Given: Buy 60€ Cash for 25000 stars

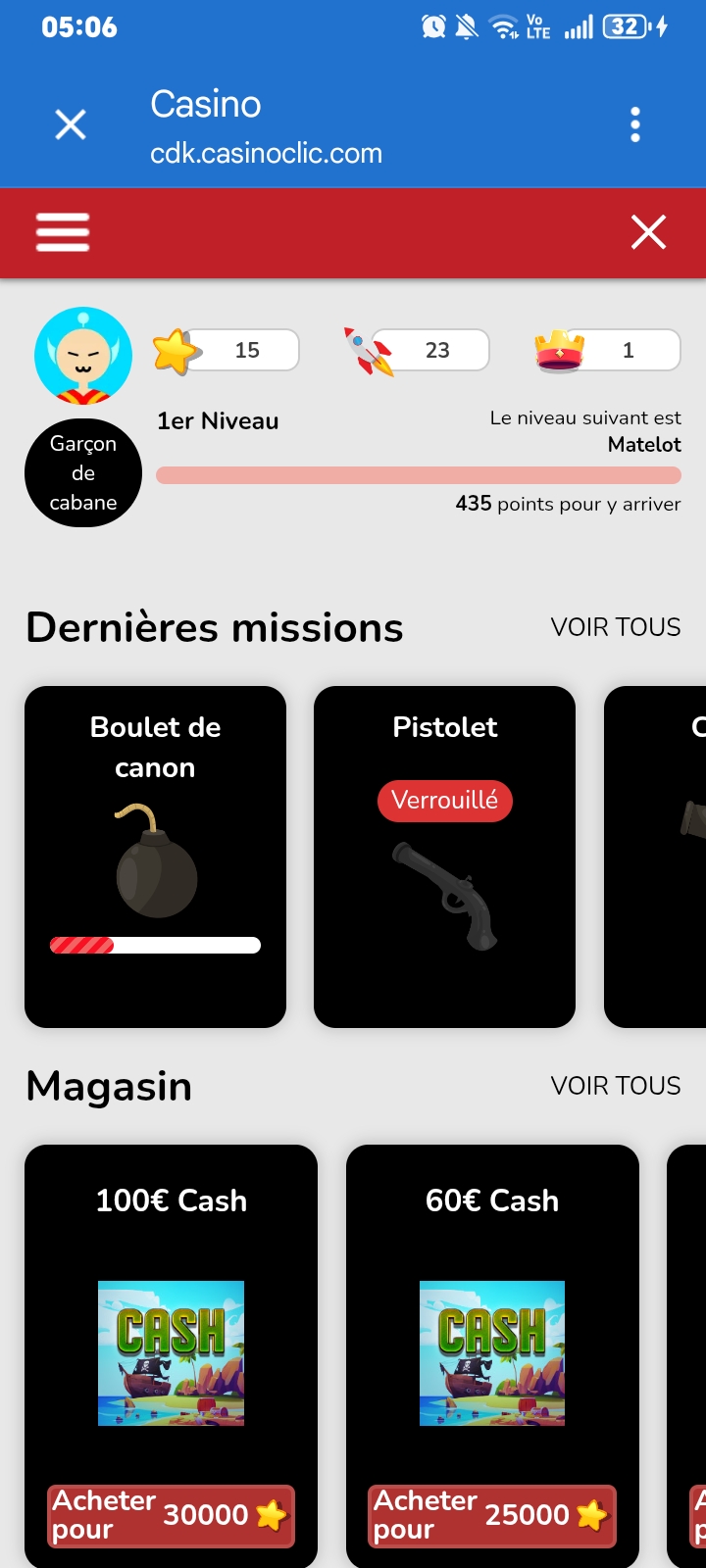Looking at the screenshot, I should [492, 1516].
